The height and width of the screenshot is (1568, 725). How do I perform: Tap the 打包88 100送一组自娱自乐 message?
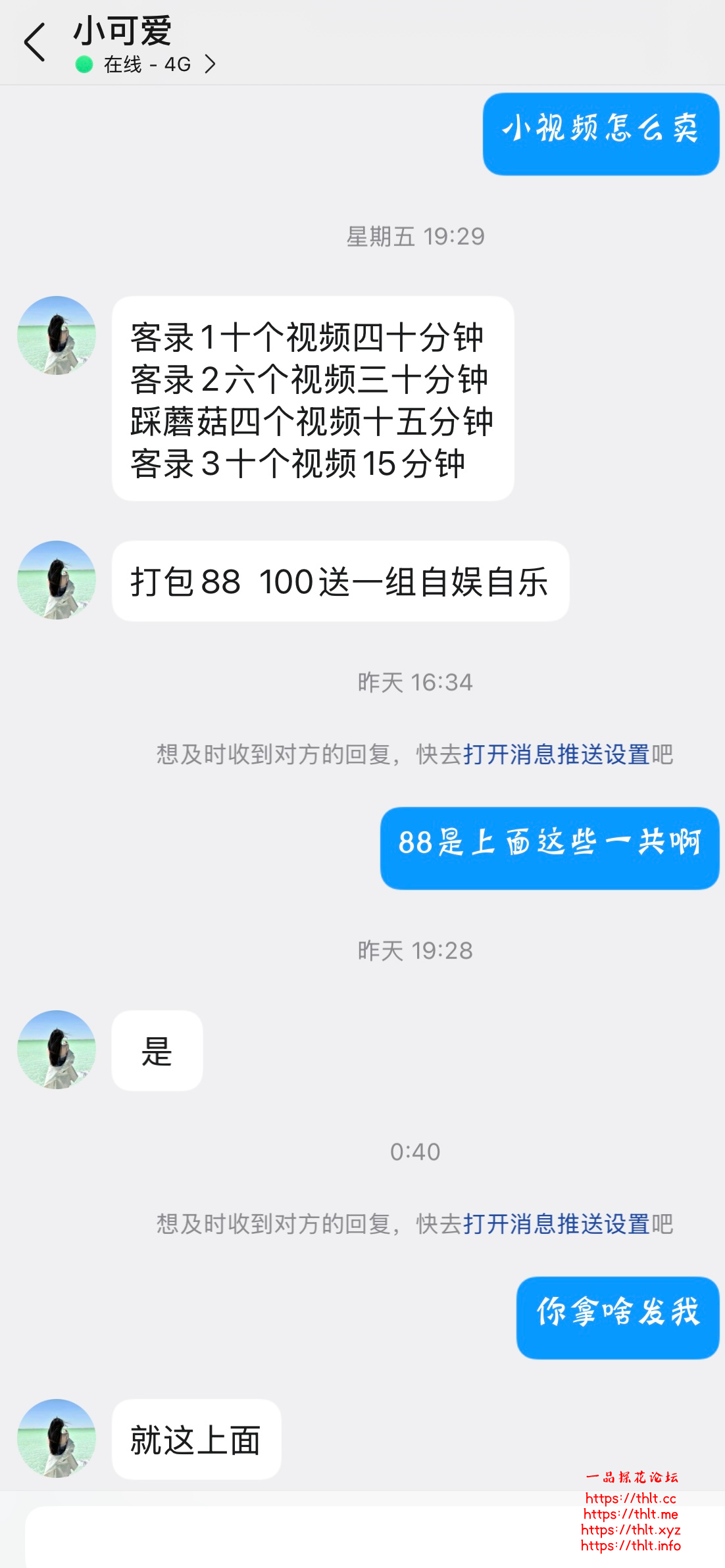(342, 582)
